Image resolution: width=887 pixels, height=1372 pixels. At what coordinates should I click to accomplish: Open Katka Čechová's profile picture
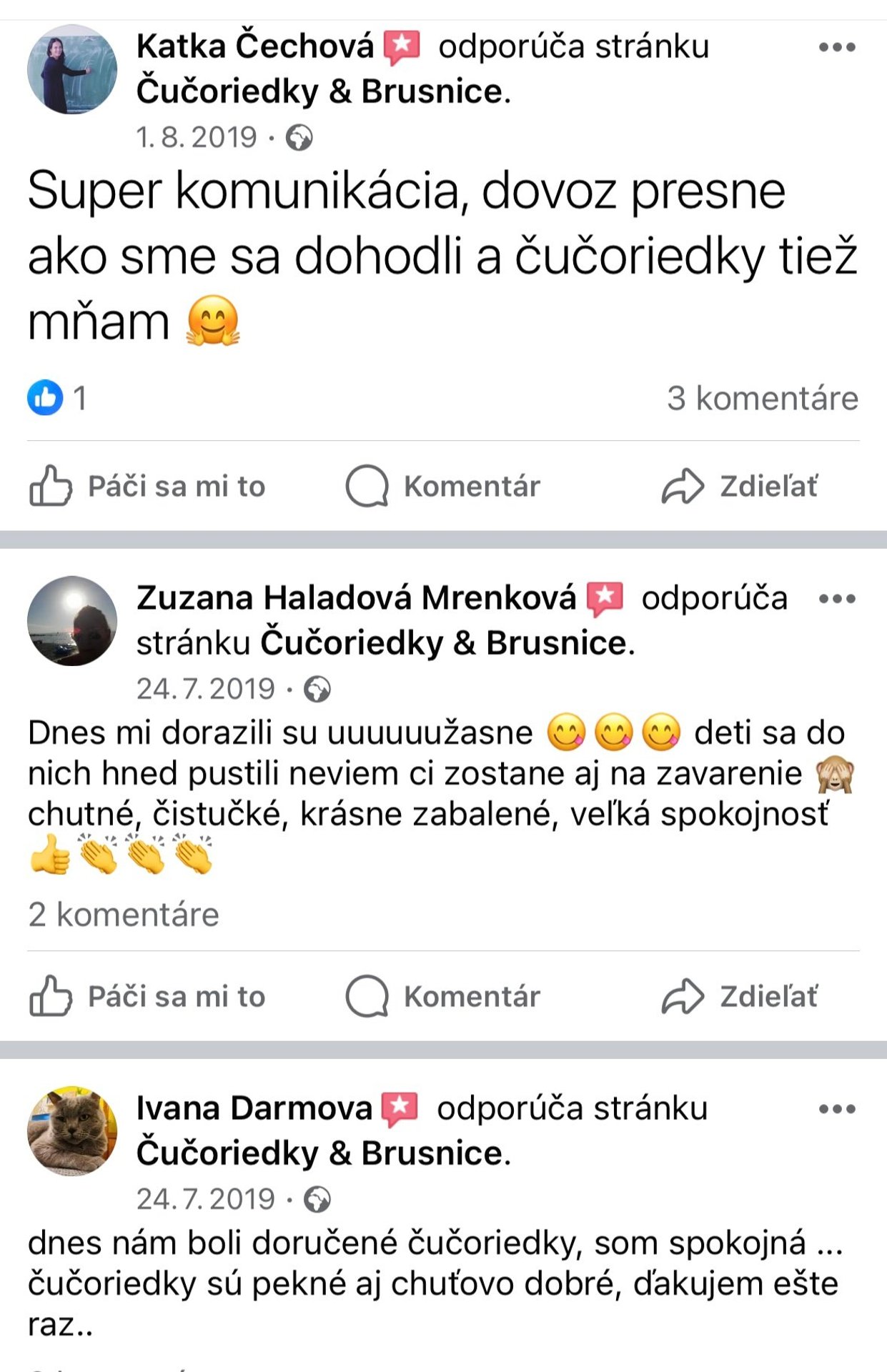click(x=72, y=69)
